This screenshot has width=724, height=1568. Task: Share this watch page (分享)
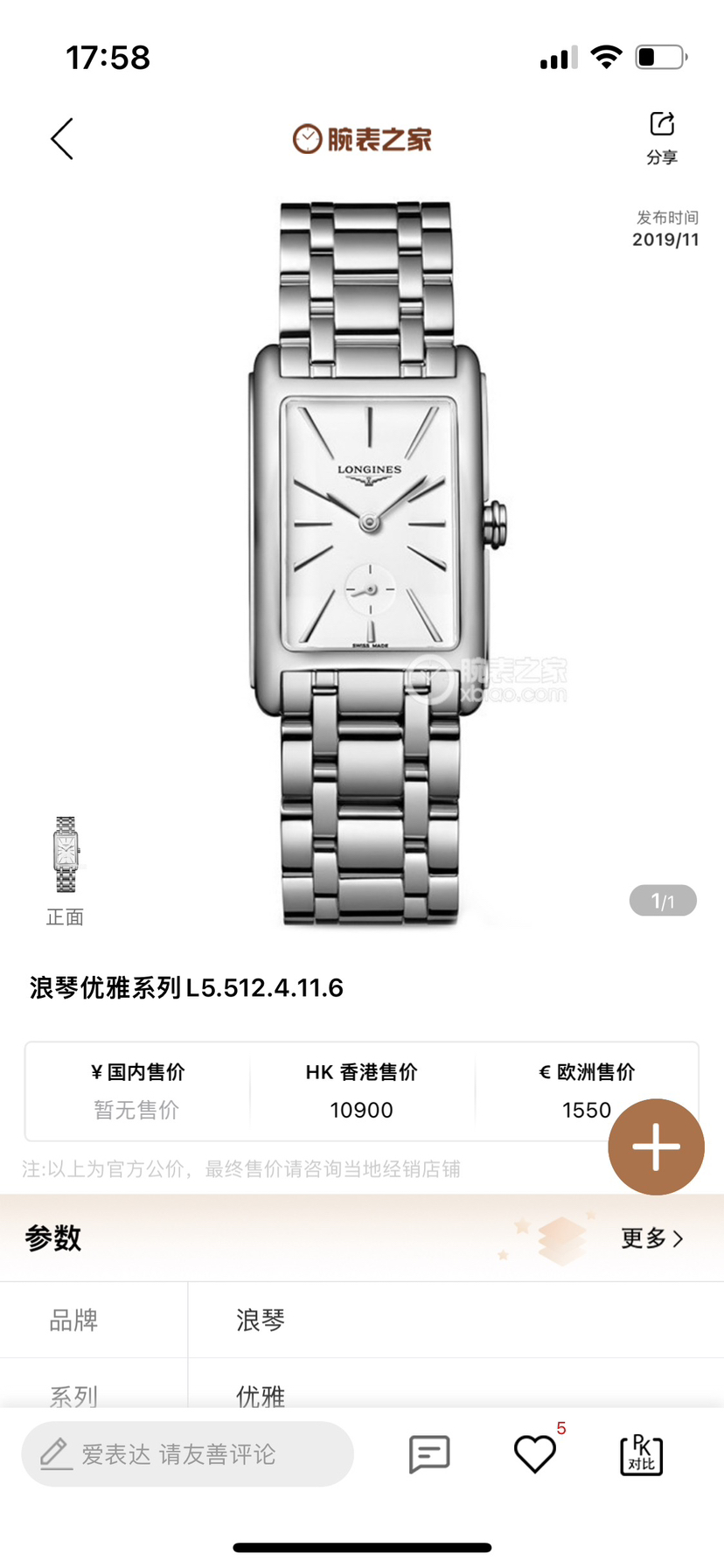662,136
